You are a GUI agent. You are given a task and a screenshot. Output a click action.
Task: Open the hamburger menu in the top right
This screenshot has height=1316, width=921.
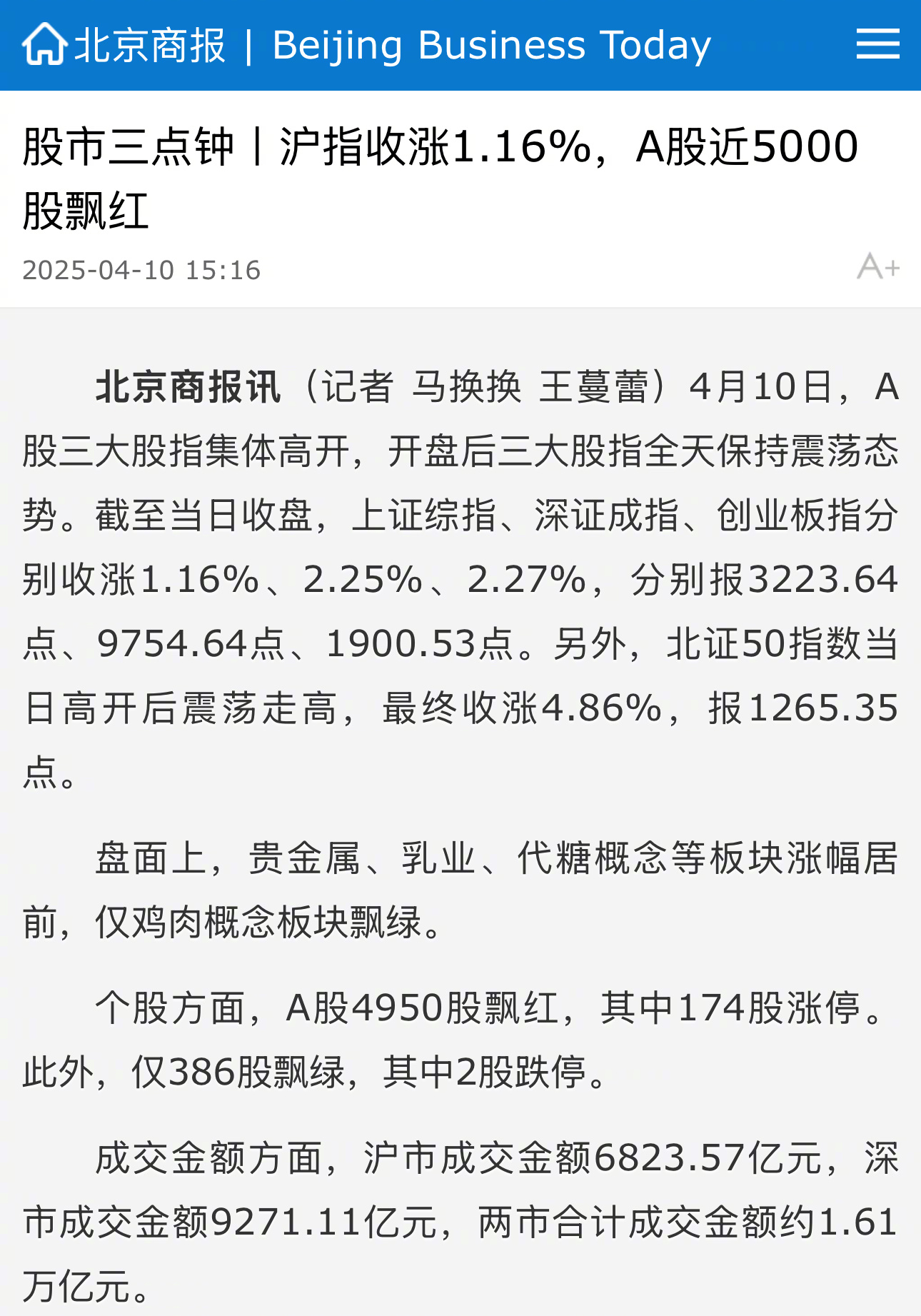(877, 43)
